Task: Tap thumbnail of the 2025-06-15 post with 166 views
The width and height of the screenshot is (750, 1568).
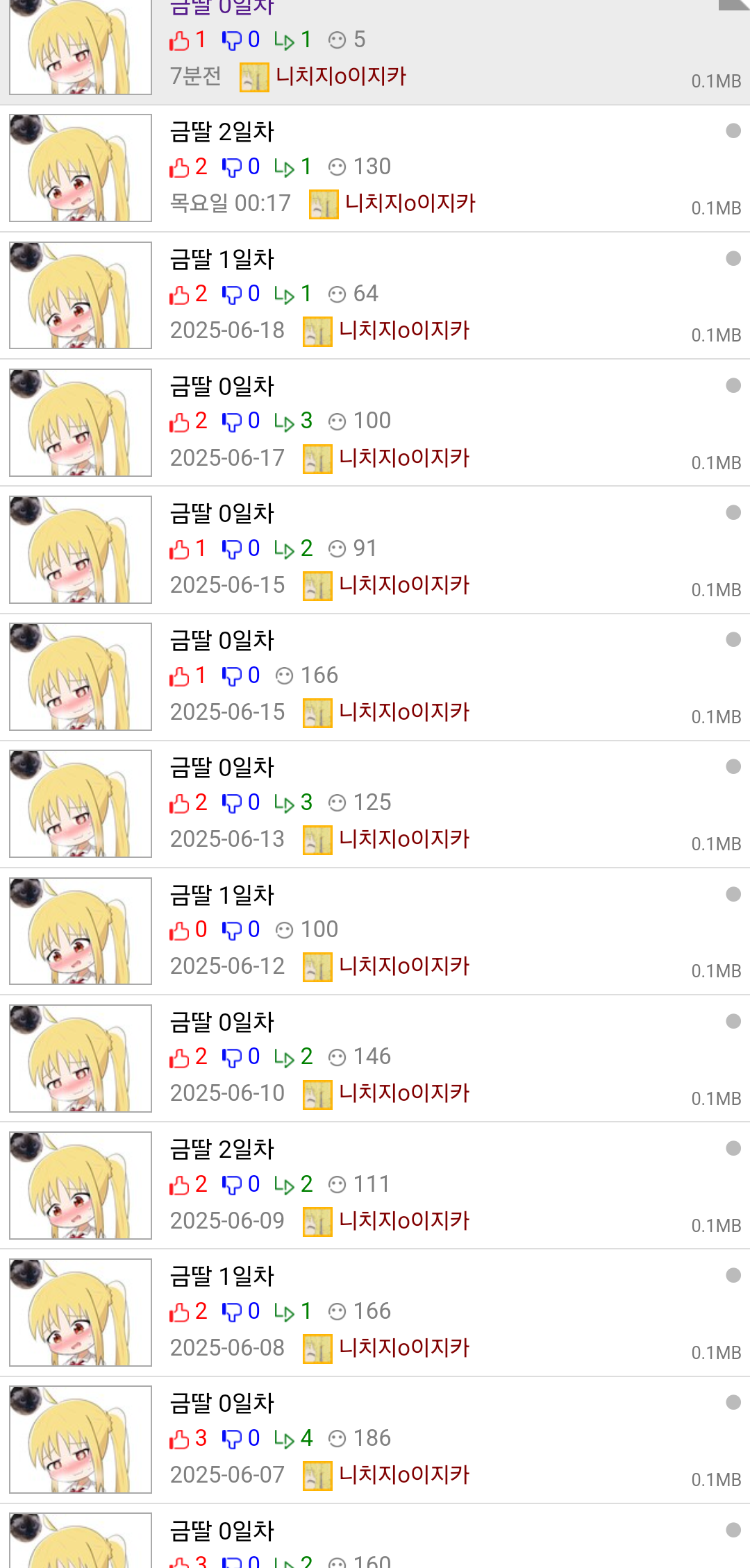Action: tap(81, 677)
